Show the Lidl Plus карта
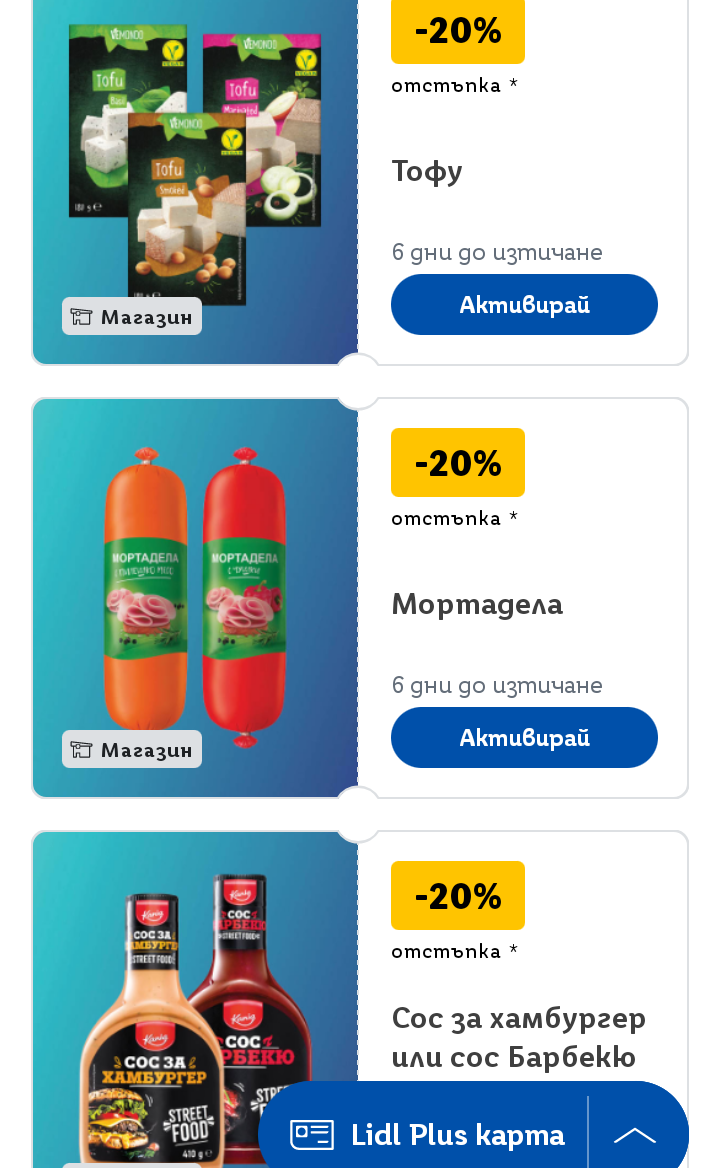717x1168 pixels. coord(428,1135)
